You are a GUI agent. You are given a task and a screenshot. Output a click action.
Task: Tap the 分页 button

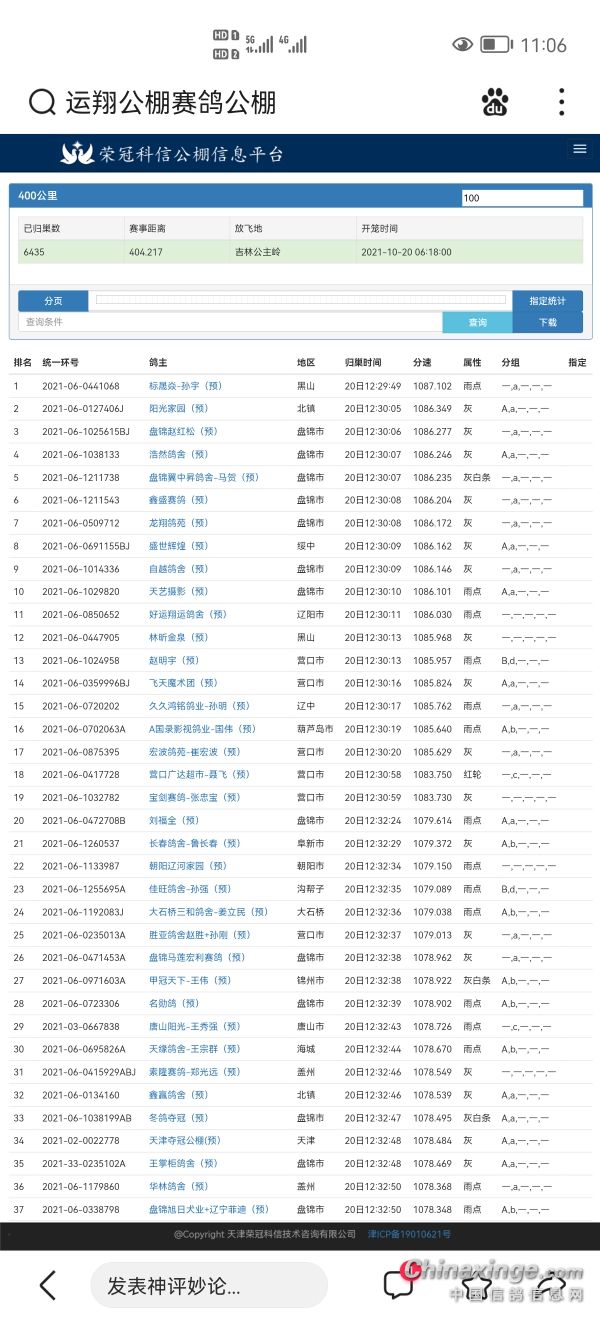coord(53,301)
